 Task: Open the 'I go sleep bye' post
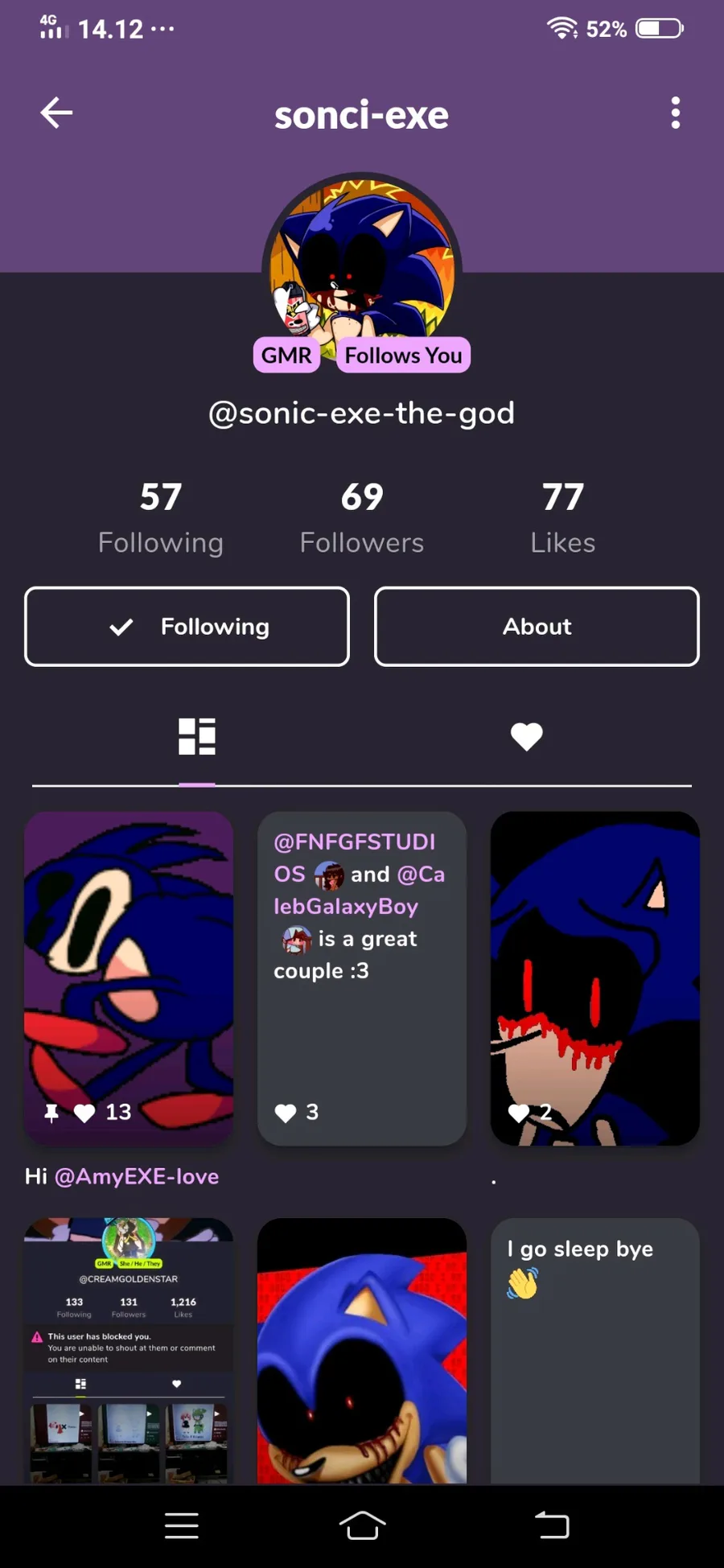(x=595, y=1351)
